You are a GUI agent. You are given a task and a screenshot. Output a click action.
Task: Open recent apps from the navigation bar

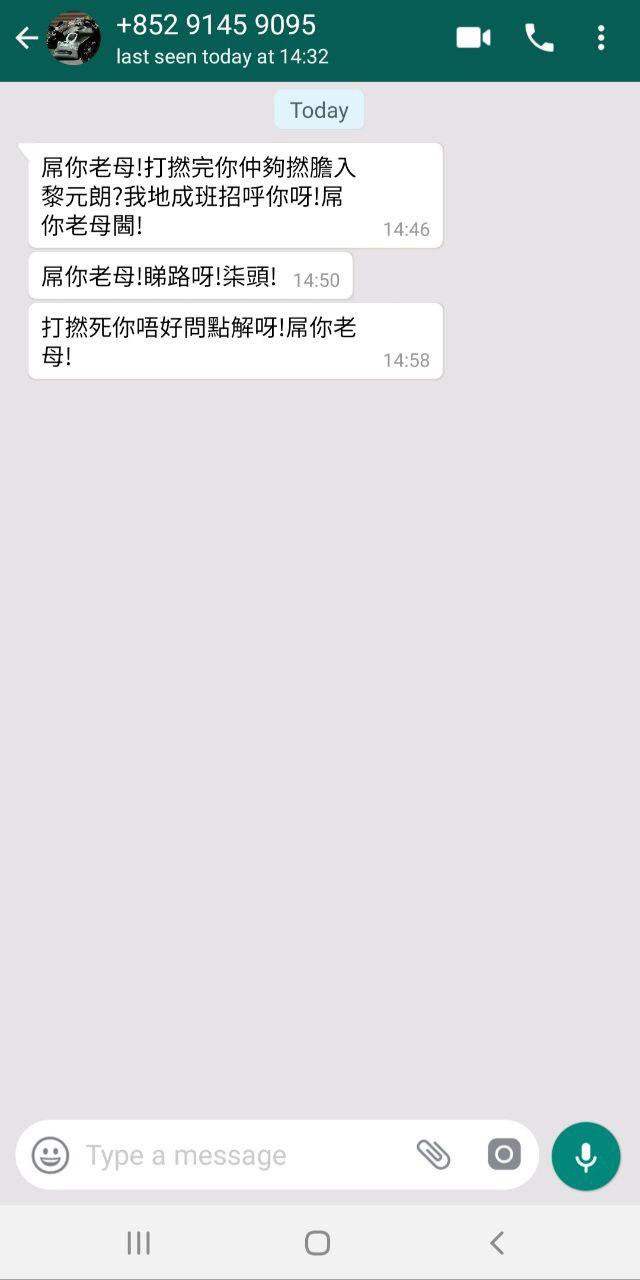pos(139,1243)
